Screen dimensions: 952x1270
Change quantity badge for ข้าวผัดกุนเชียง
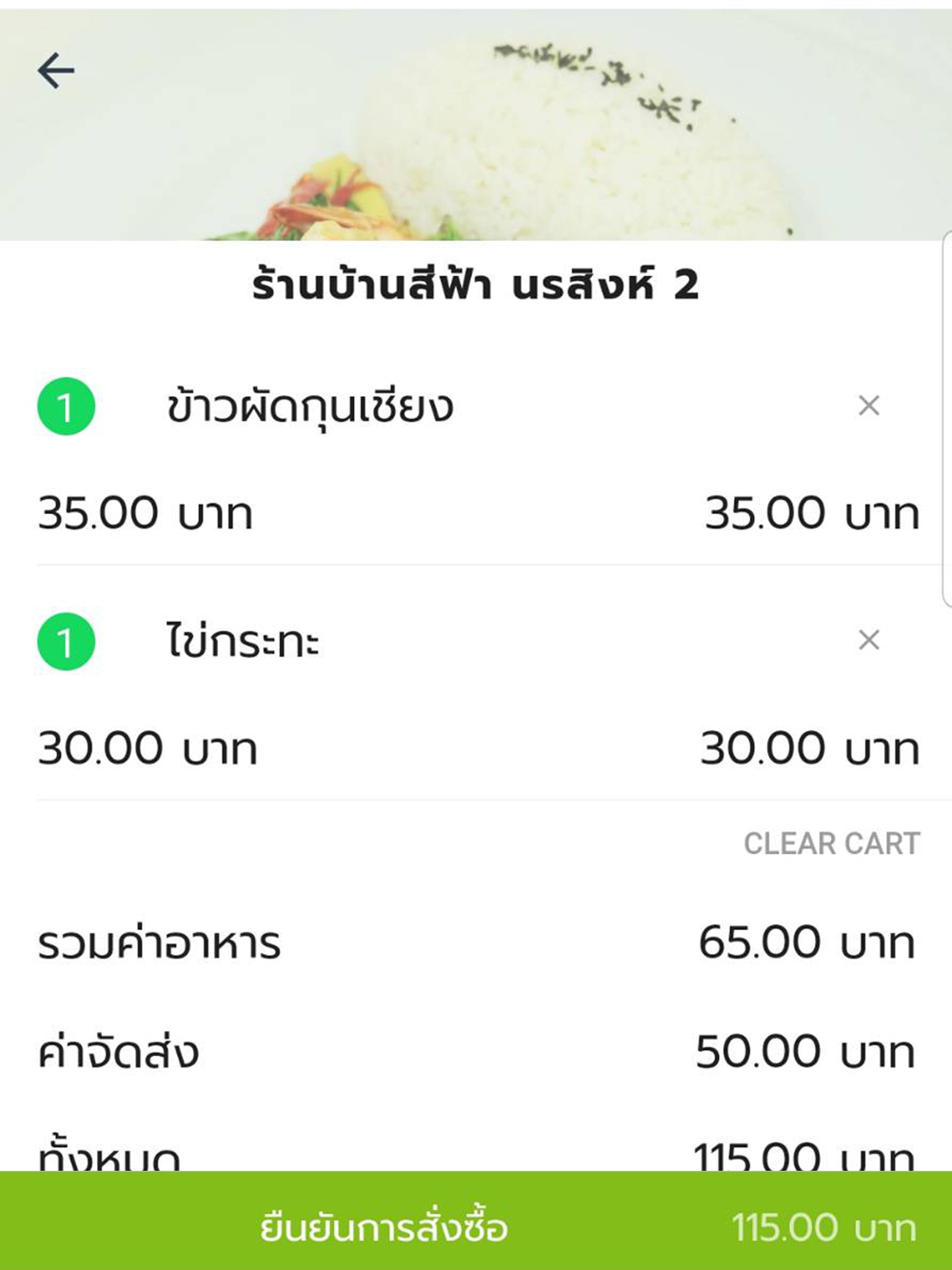[x=67, y=407]
